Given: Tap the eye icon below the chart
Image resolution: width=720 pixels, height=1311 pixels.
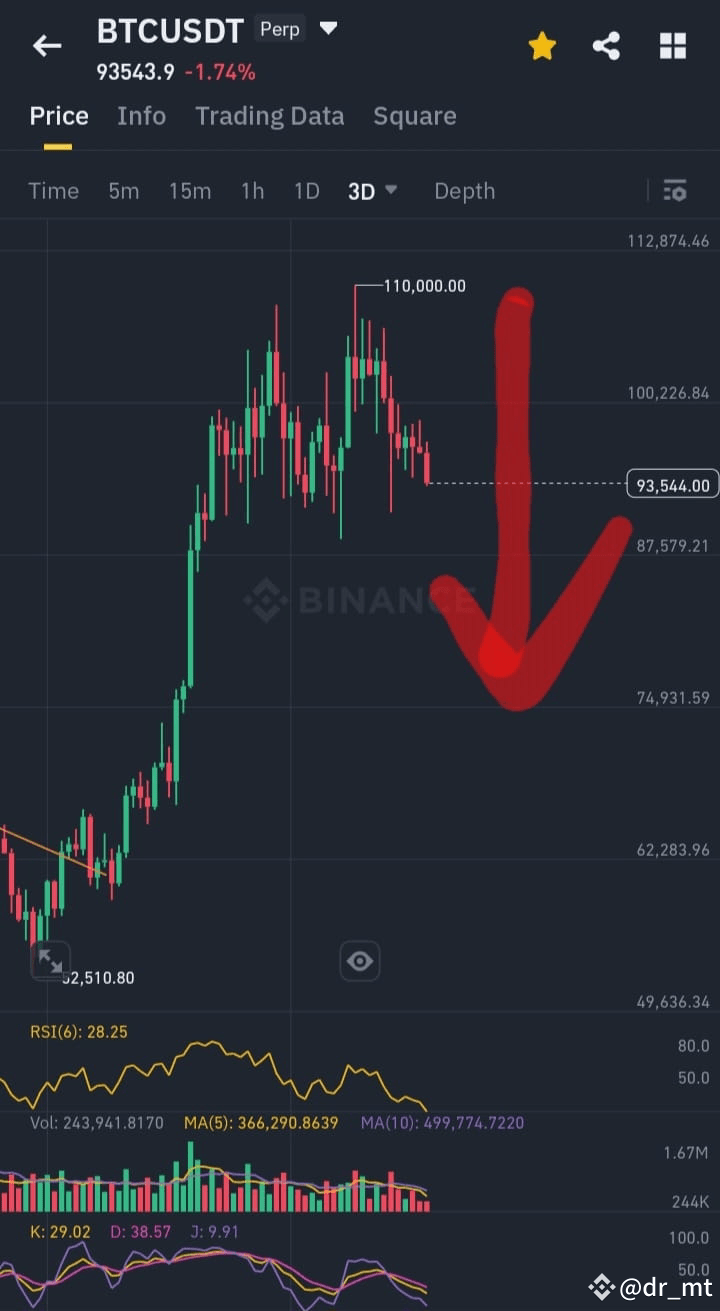Looking at the screenshot, I should tap(359, 960).
